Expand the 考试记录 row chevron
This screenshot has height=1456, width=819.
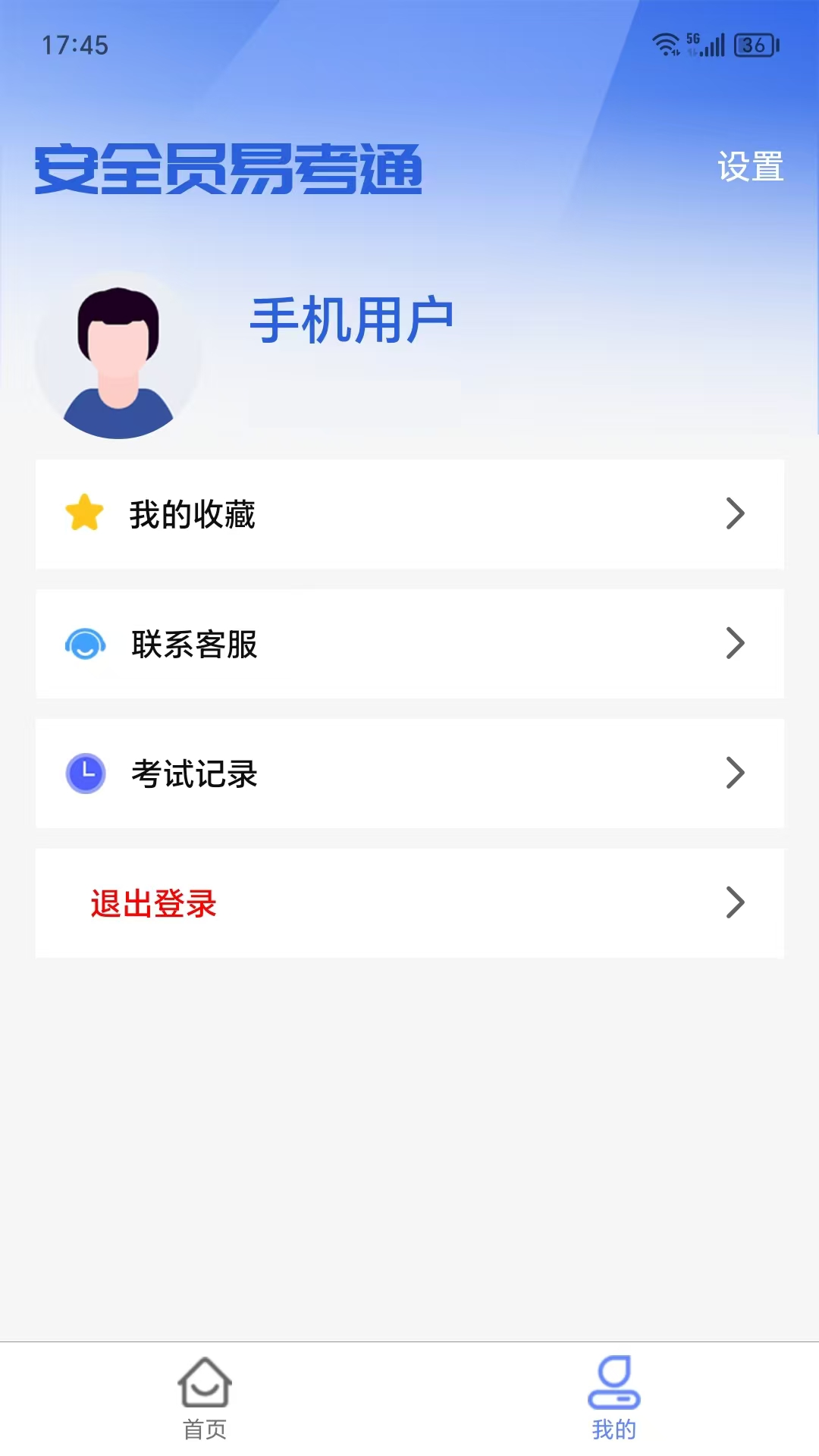pos(734,772)
